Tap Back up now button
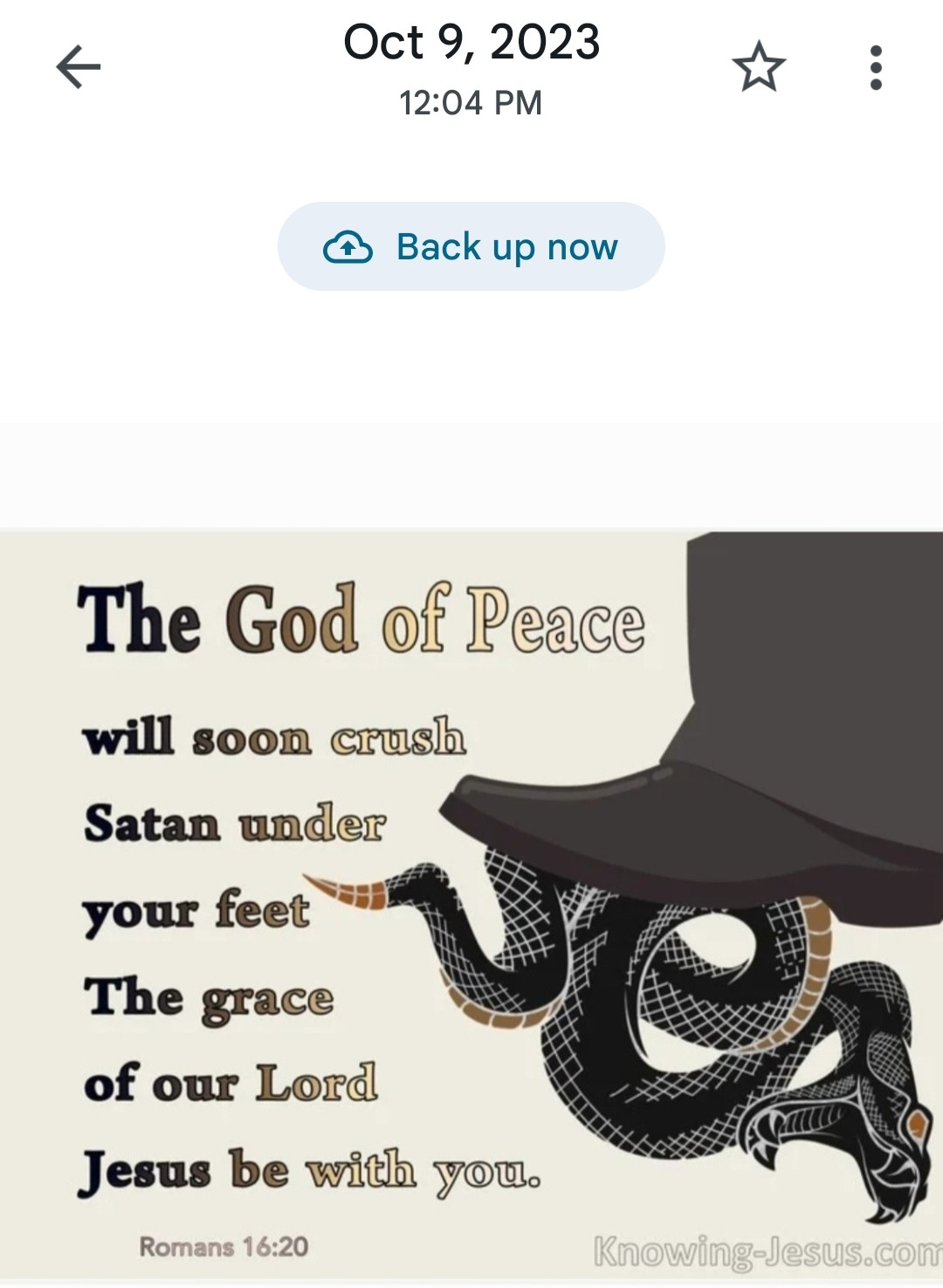The image size is (943, 1288). click(x=471, y=247)
